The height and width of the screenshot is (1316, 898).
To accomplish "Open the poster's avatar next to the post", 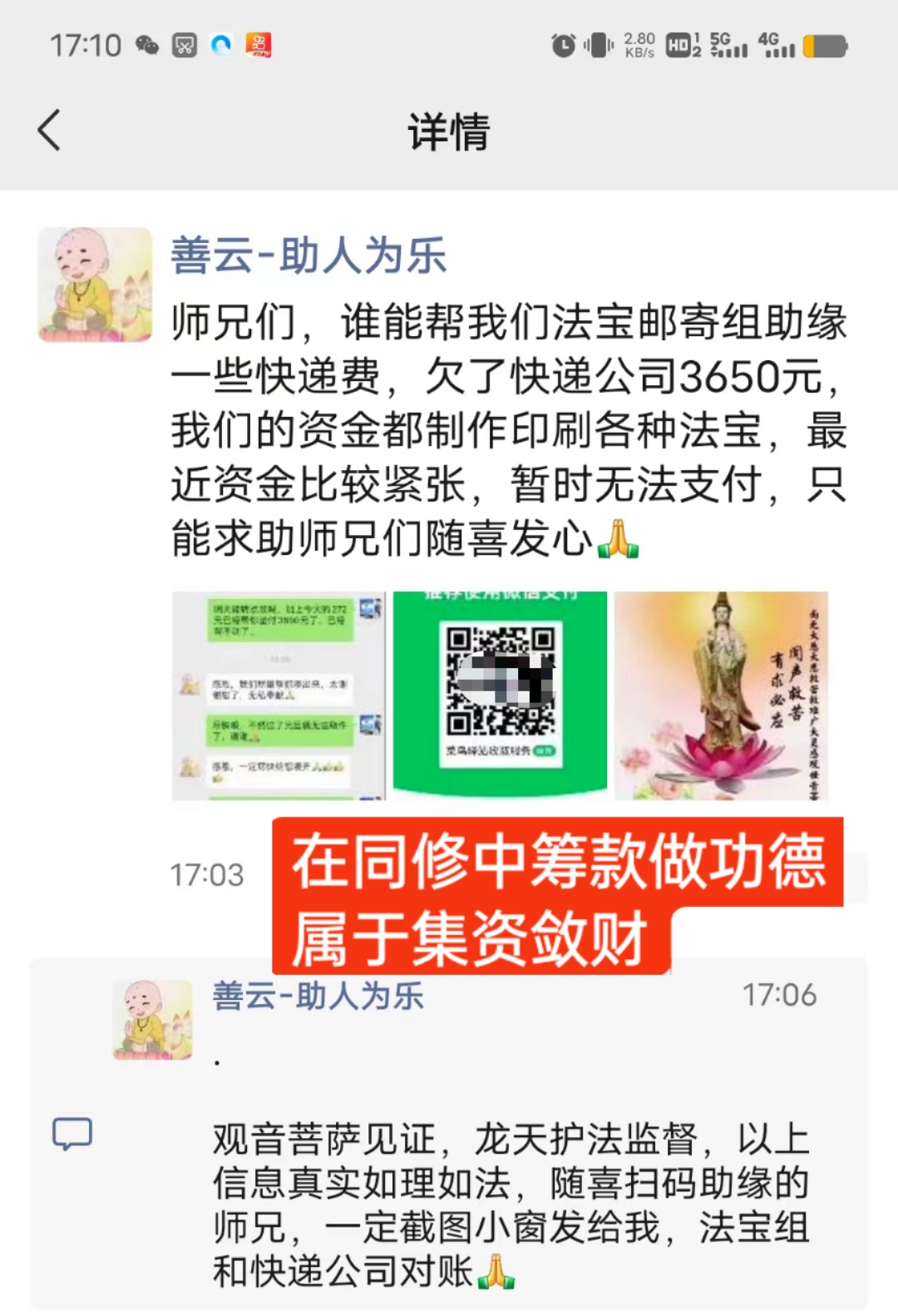I will (95, 284).
